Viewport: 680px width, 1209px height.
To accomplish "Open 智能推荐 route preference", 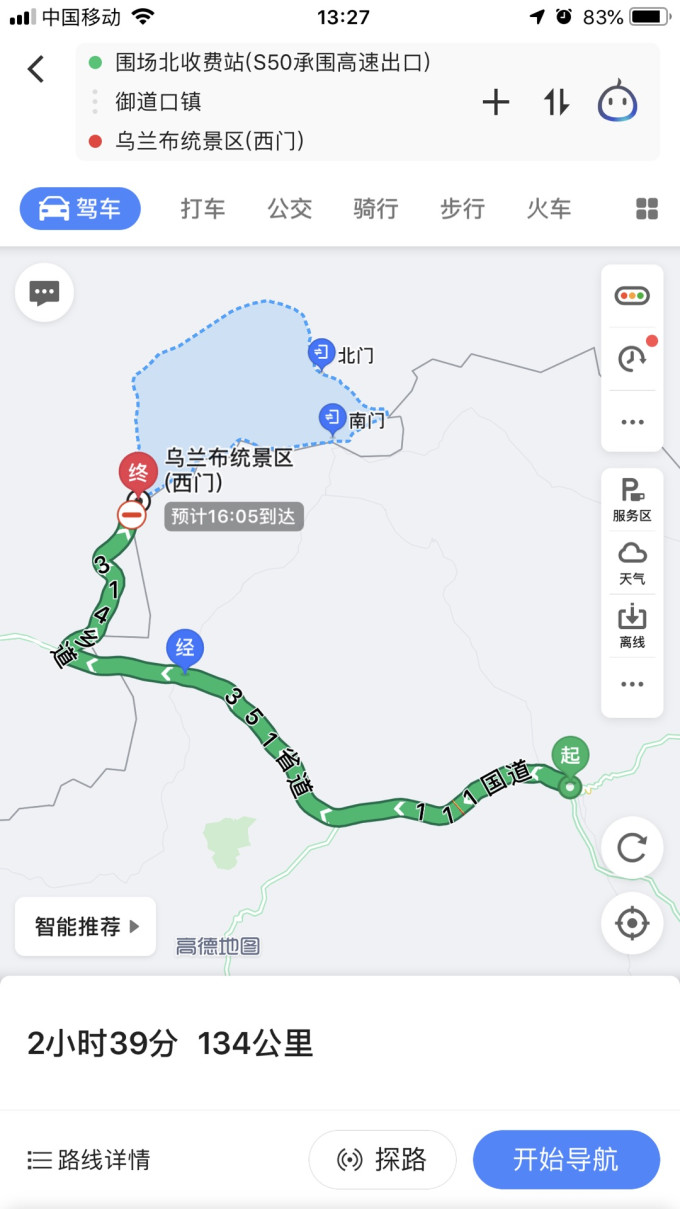I will click(86, 926).
